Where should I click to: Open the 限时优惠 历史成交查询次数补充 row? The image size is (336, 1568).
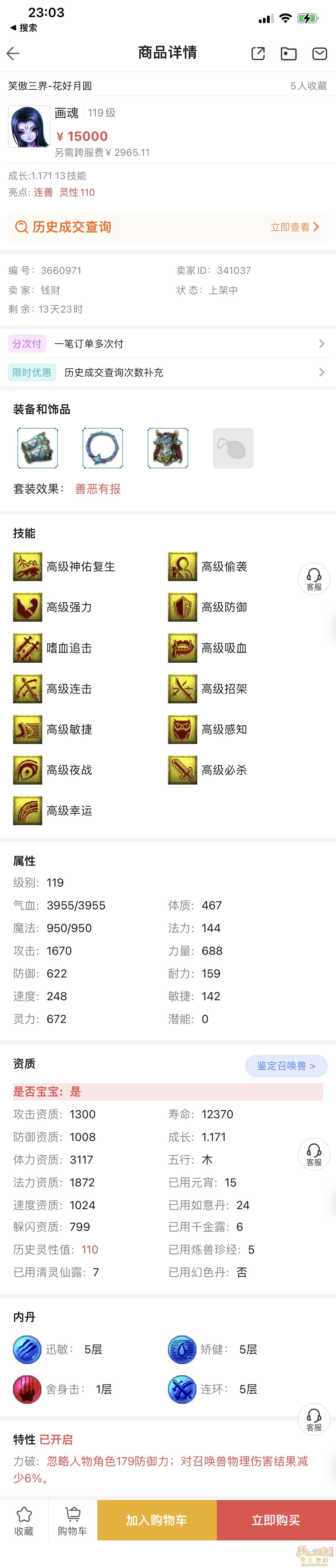tap(167, 373)
